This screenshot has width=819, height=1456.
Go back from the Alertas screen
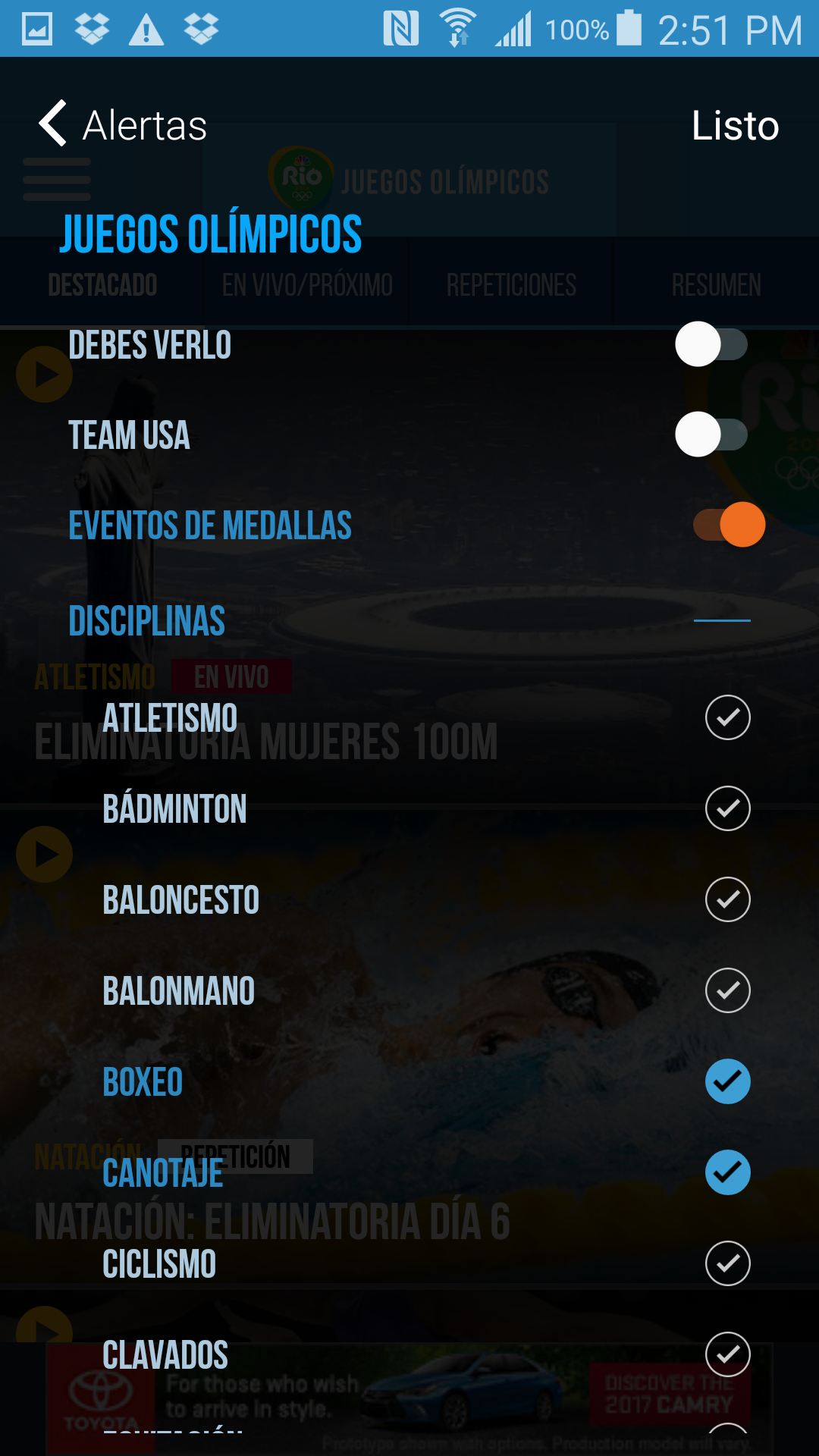(x=53, y=124)
